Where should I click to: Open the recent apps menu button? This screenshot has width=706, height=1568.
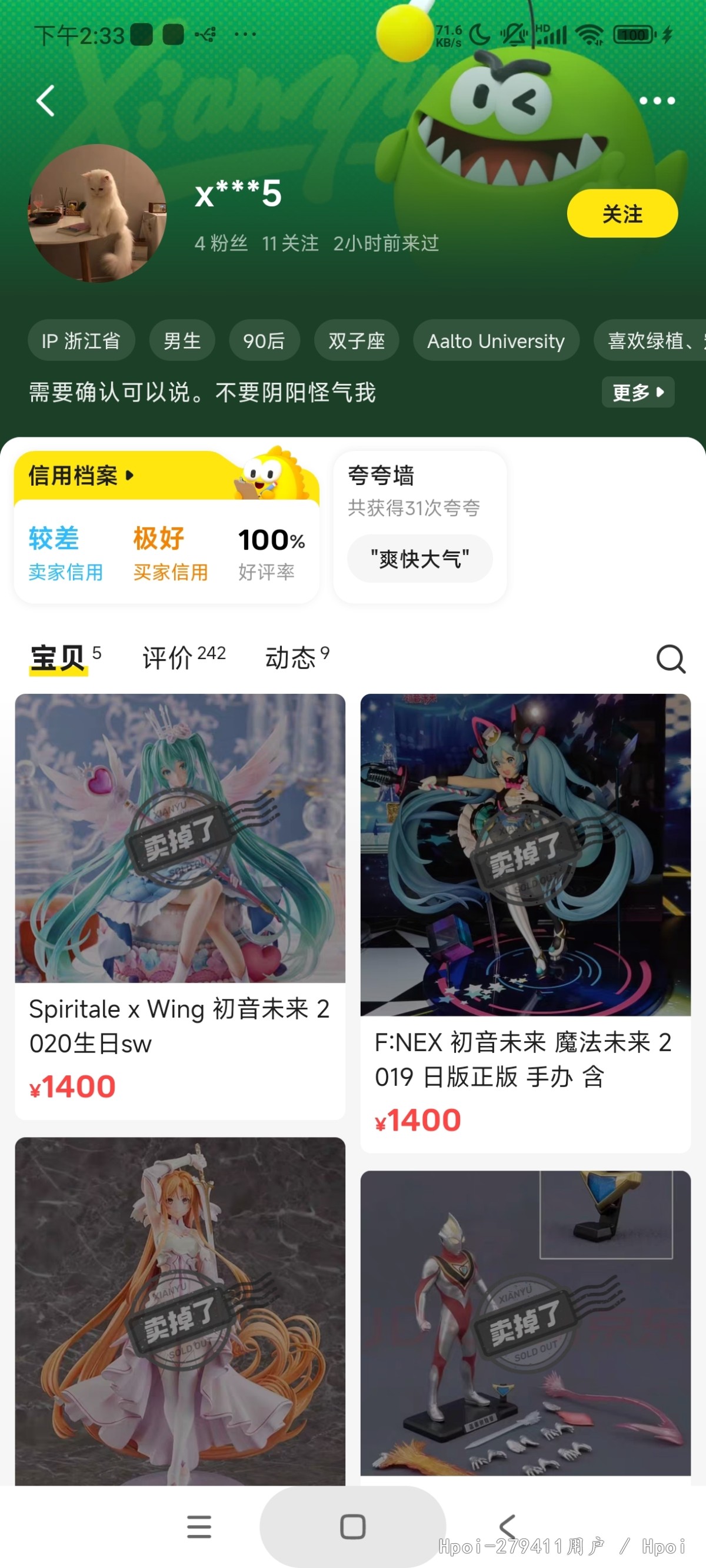[199, 1527]
